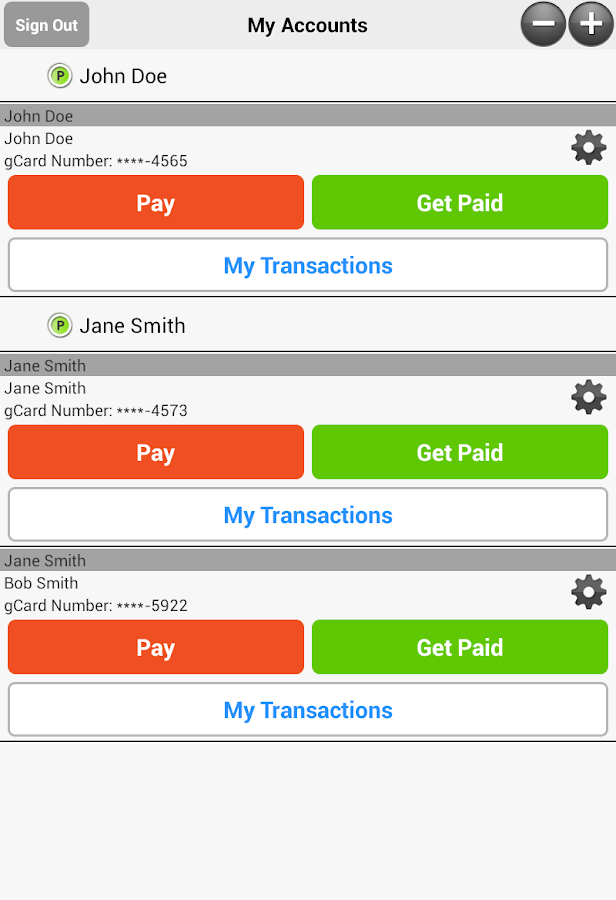Pay with Jane Smith's gCard 4573
This screenshot has width=616, height=900.
(x=156, y=452)
